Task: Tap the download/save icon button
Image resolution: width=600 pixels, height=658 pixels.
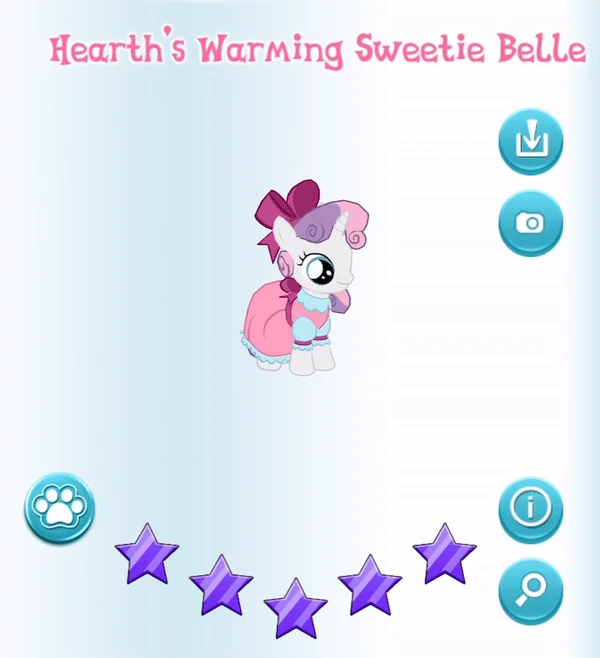Action: pyautogui.click(x=531, y=141)
